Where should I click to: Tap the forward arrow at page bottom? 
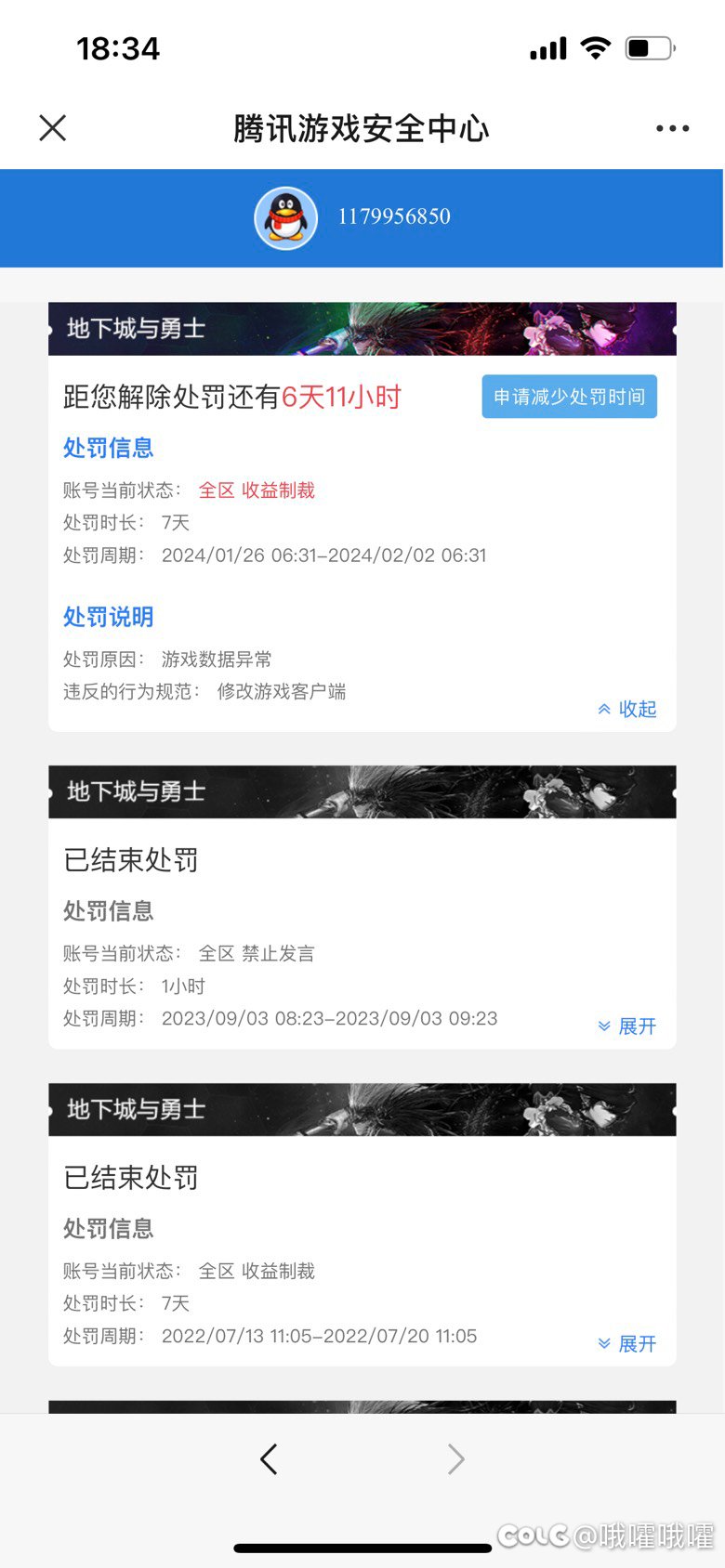click(x=455, y=1459)
